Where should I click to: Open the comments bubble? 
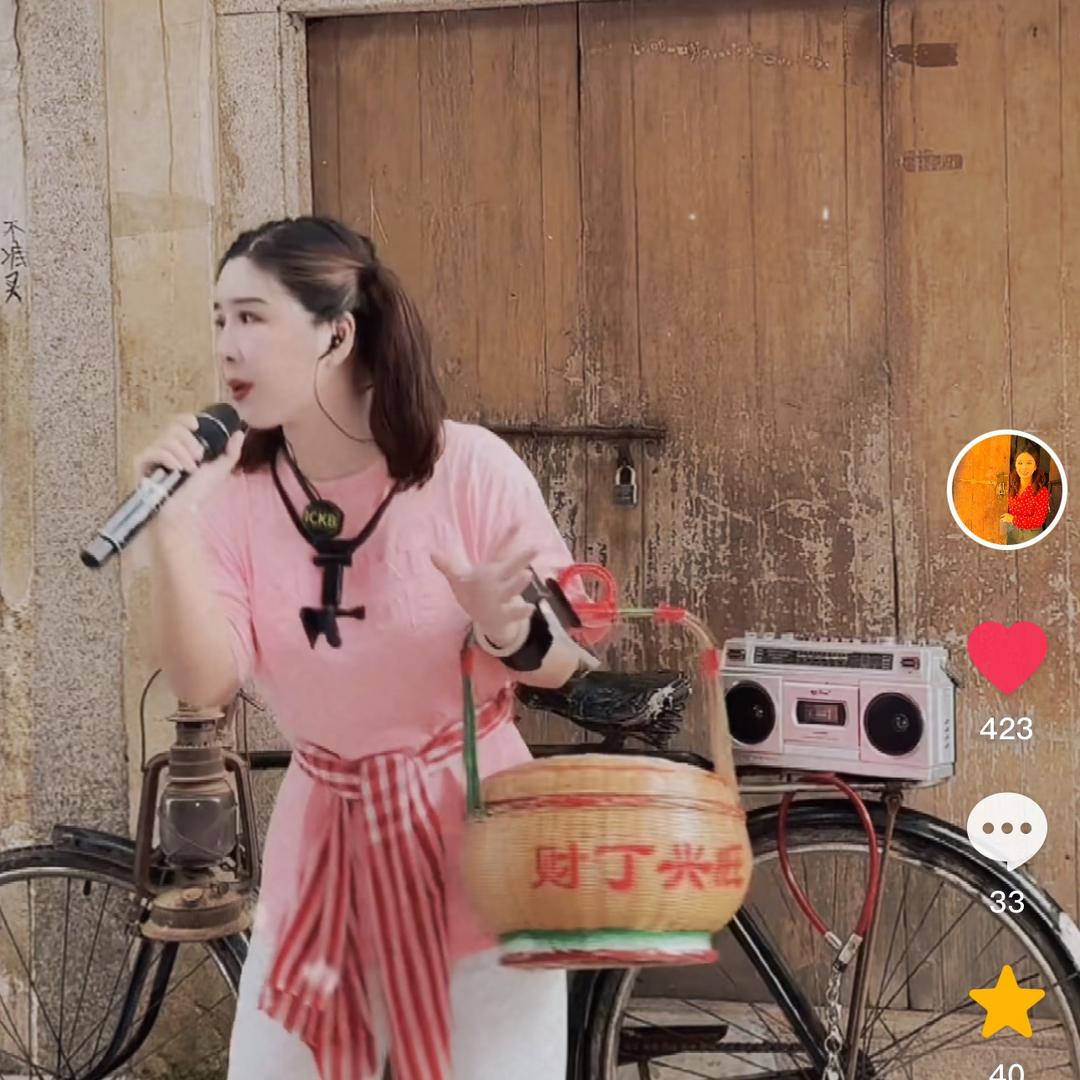[1007, 830]
